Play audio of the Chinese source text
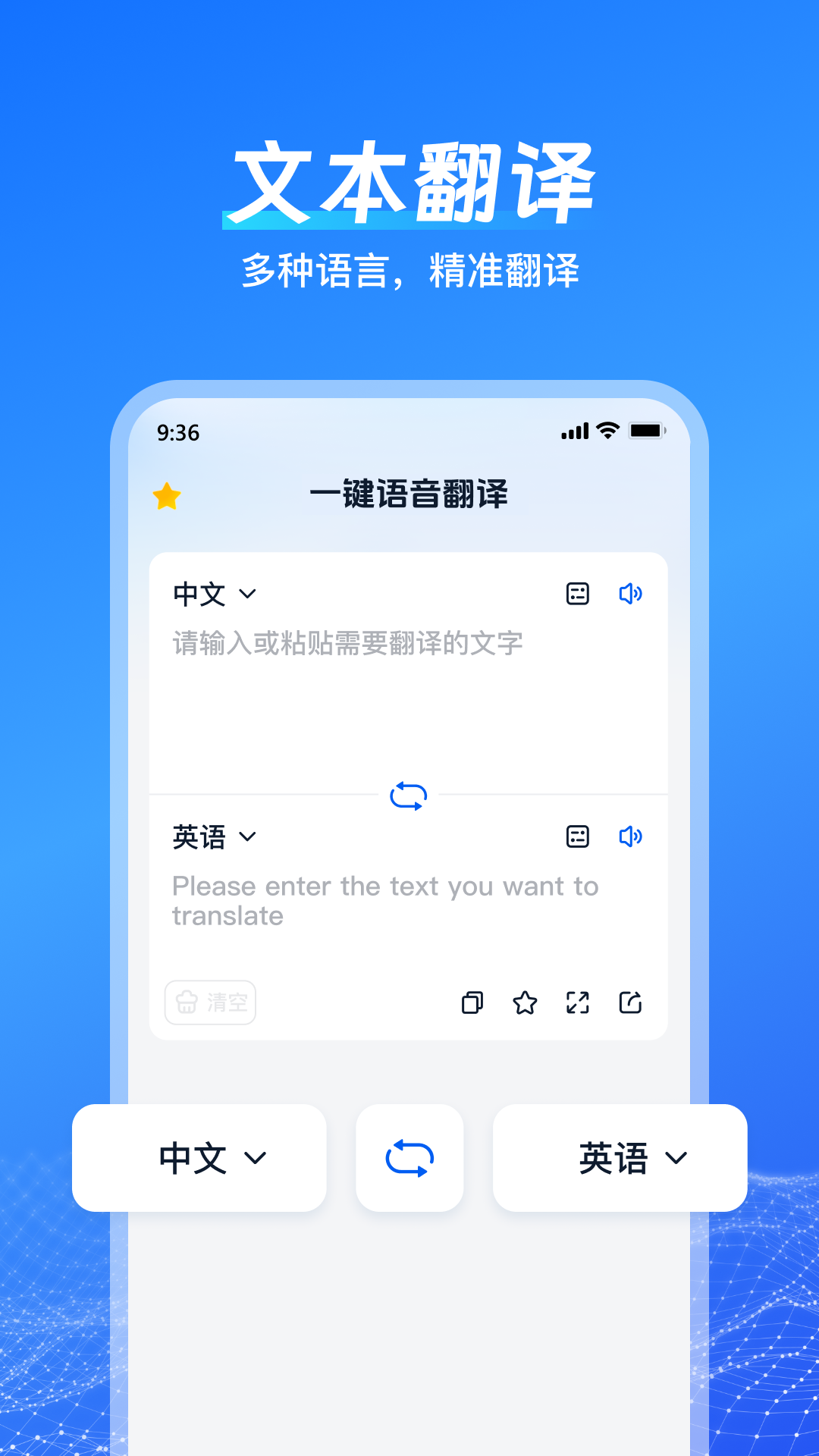The image size is (819, 1456). point(630,594)
